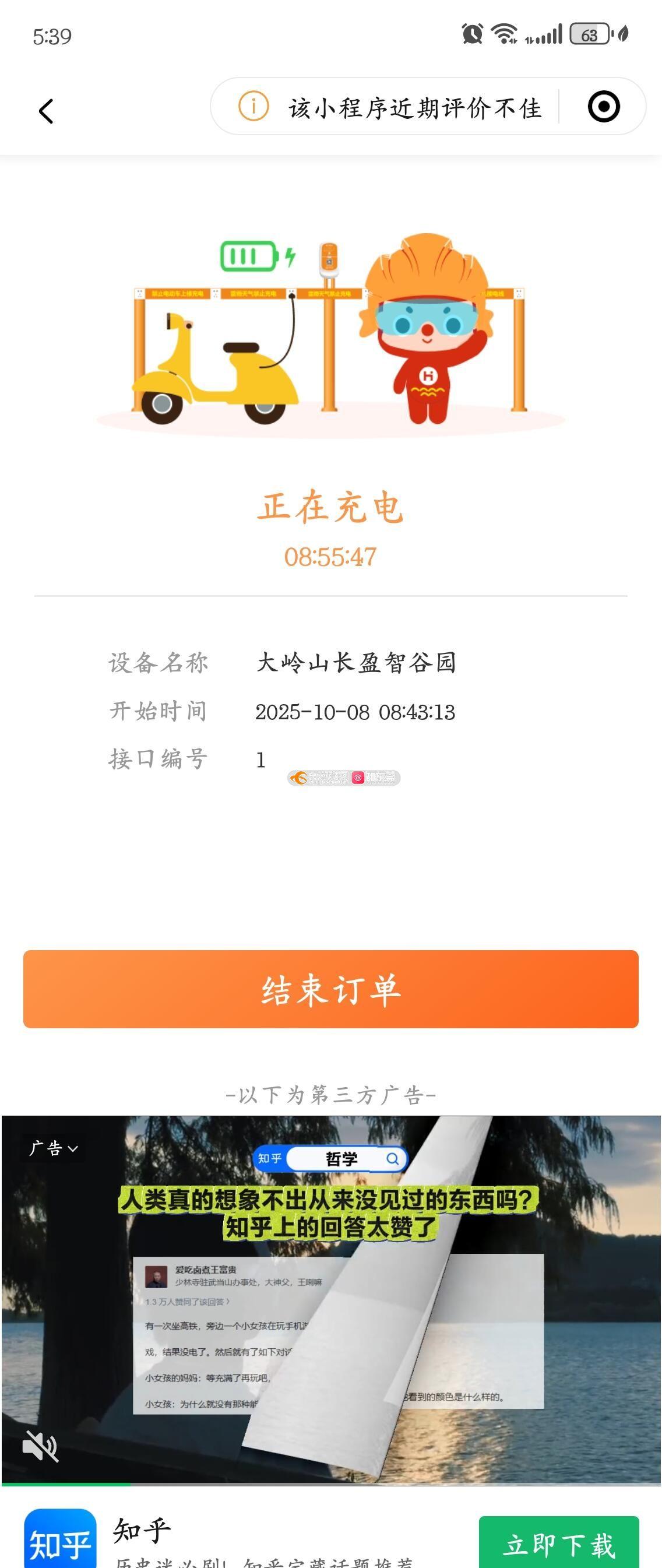This screenshot has width=662, height=1568.
Task: Tap 结束订单 to end charging order
Action: coord(330,989)
